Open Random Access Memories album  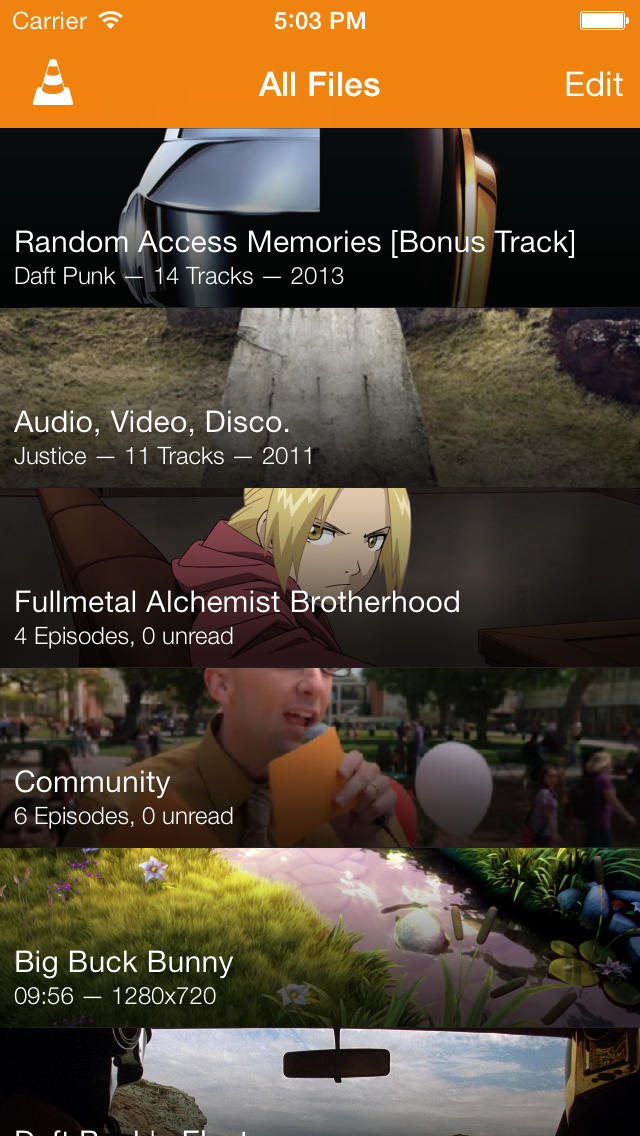tap(320, 218)
